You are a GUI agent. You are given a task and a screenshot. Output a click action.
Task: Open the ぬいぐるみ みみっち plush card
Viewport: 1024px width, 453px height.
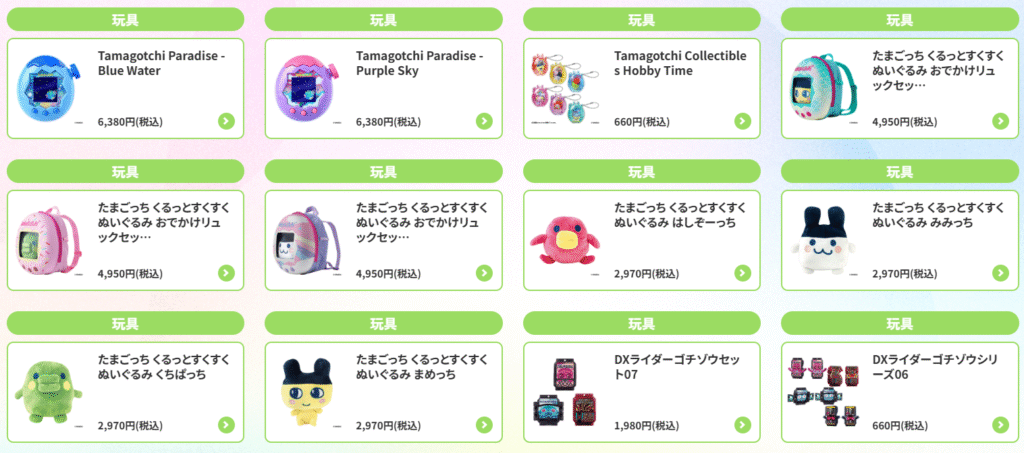click(x=899, y=240)
